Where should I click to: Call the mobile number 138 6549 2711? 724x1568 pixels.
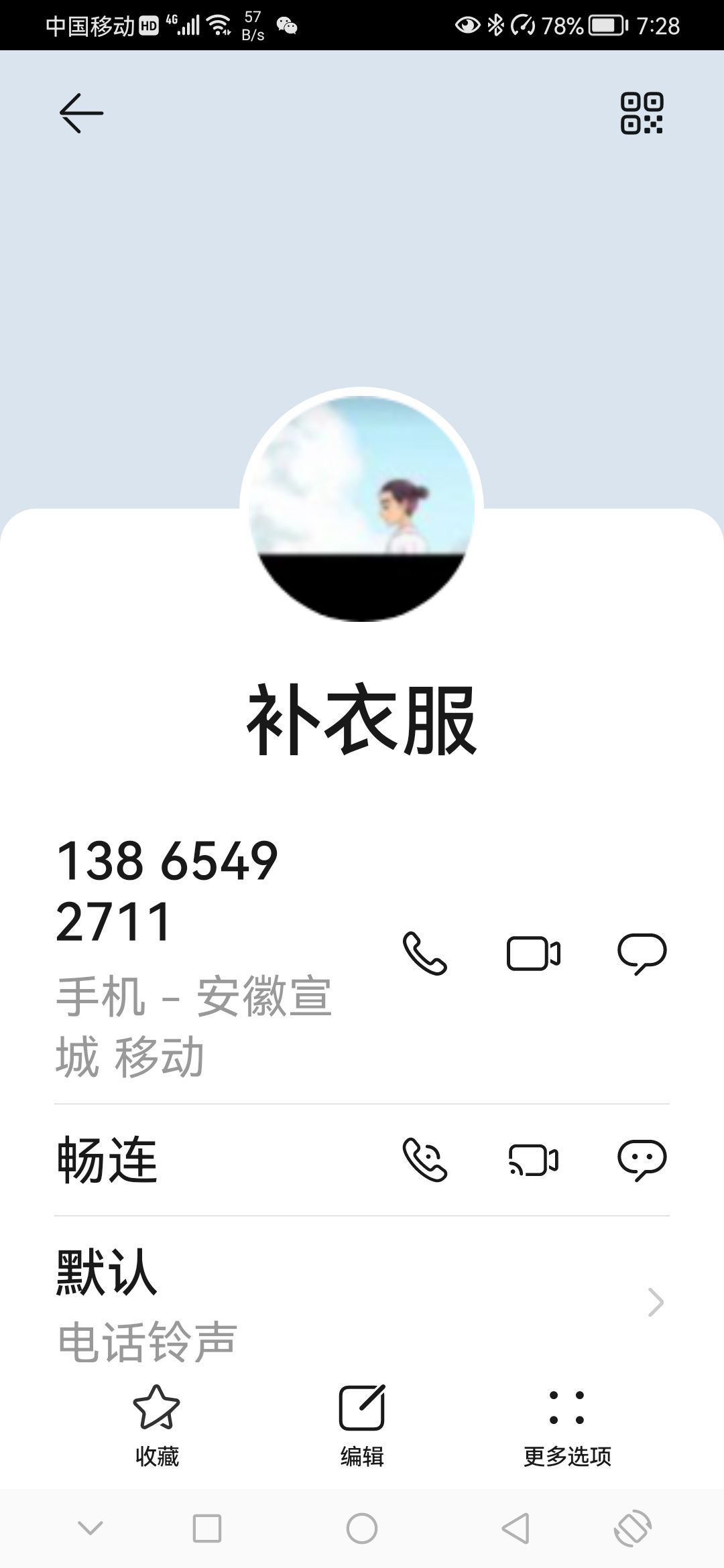click(425, 953)
